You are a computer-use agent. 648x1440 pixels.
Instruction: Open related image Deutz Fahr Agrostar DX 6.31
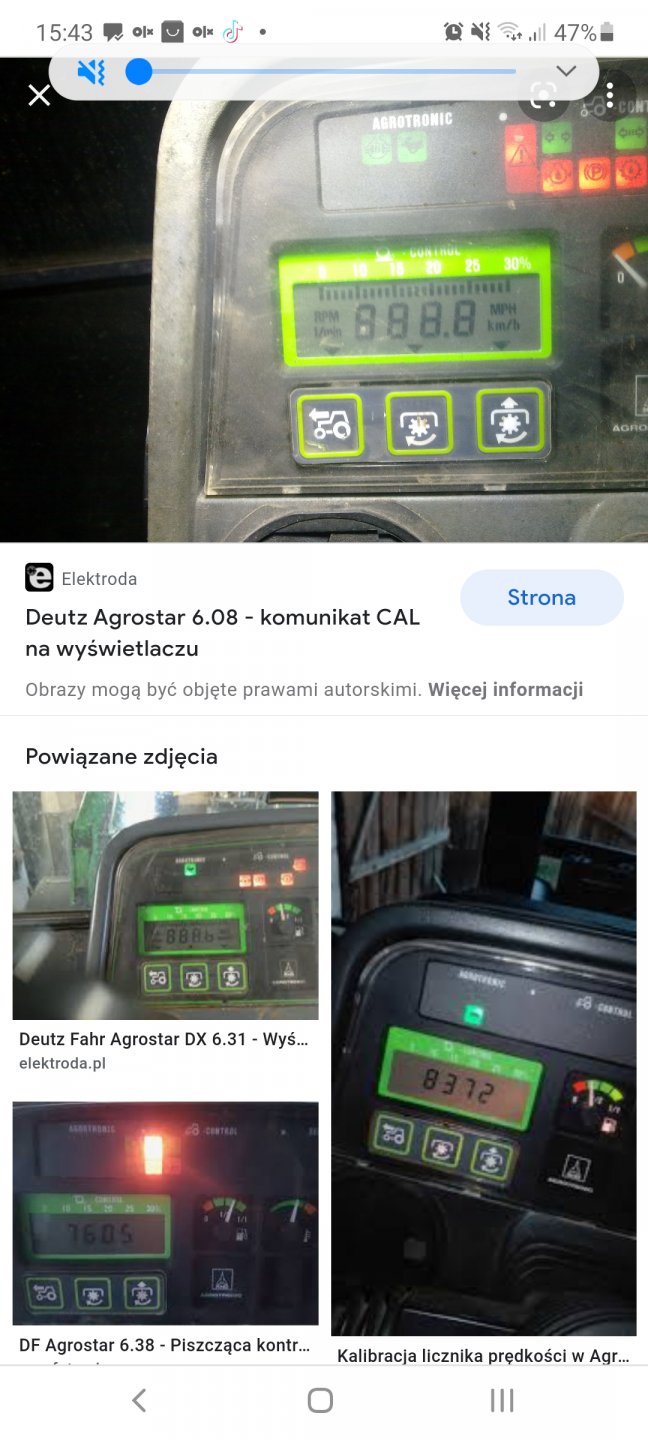(165, 906)
